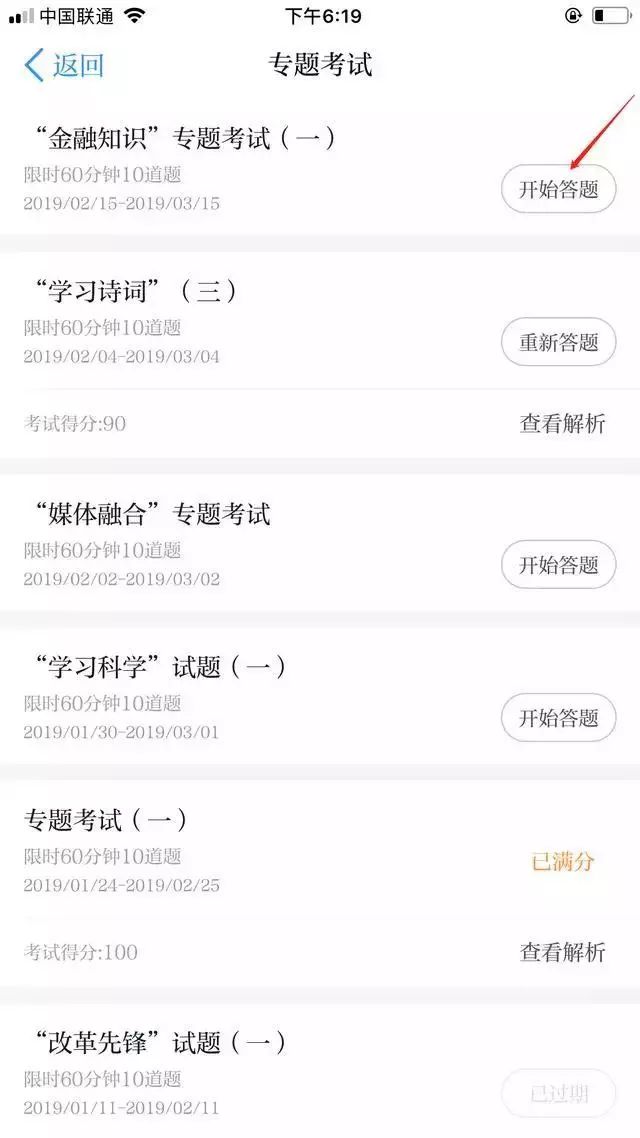Viewport: 640px width, 1138px height.
Task: Start the "金融知识"专题考试 quiz
Action: click(x=558, y=190)
